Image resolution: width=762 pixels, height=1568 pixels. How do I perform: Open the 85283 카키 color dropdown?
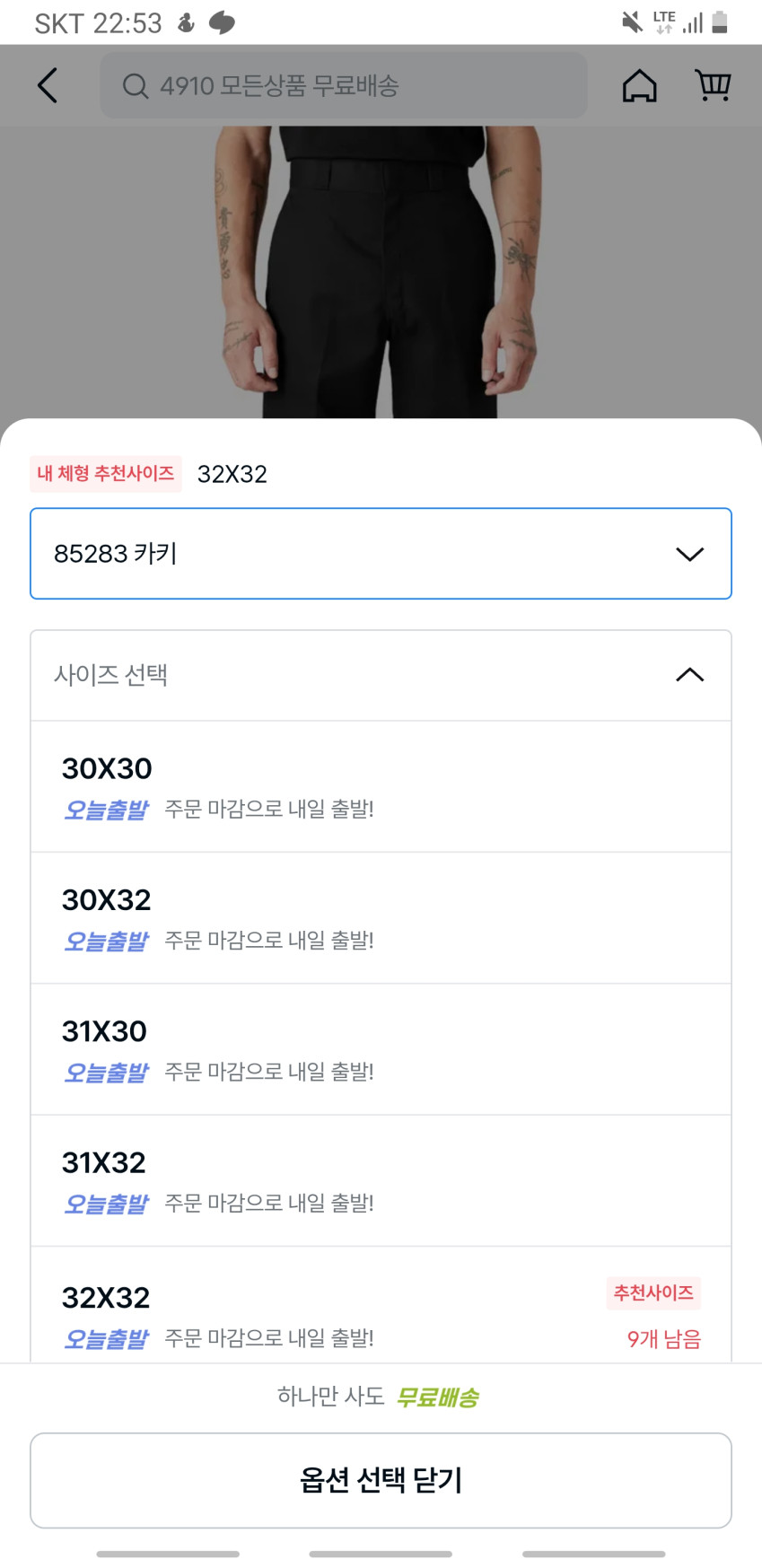[x=381, y=554]
